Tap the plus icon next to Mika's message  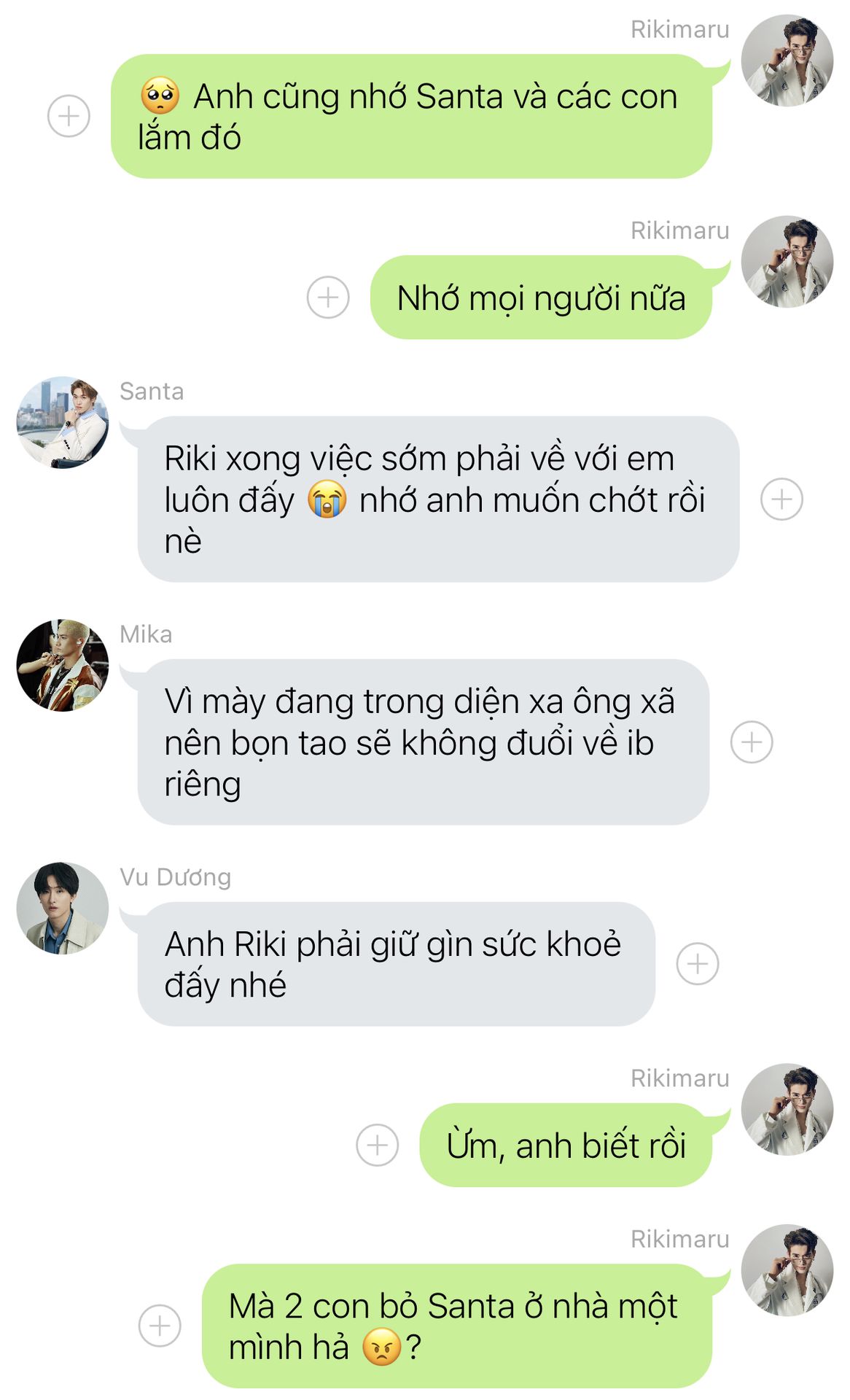point(752,742)
